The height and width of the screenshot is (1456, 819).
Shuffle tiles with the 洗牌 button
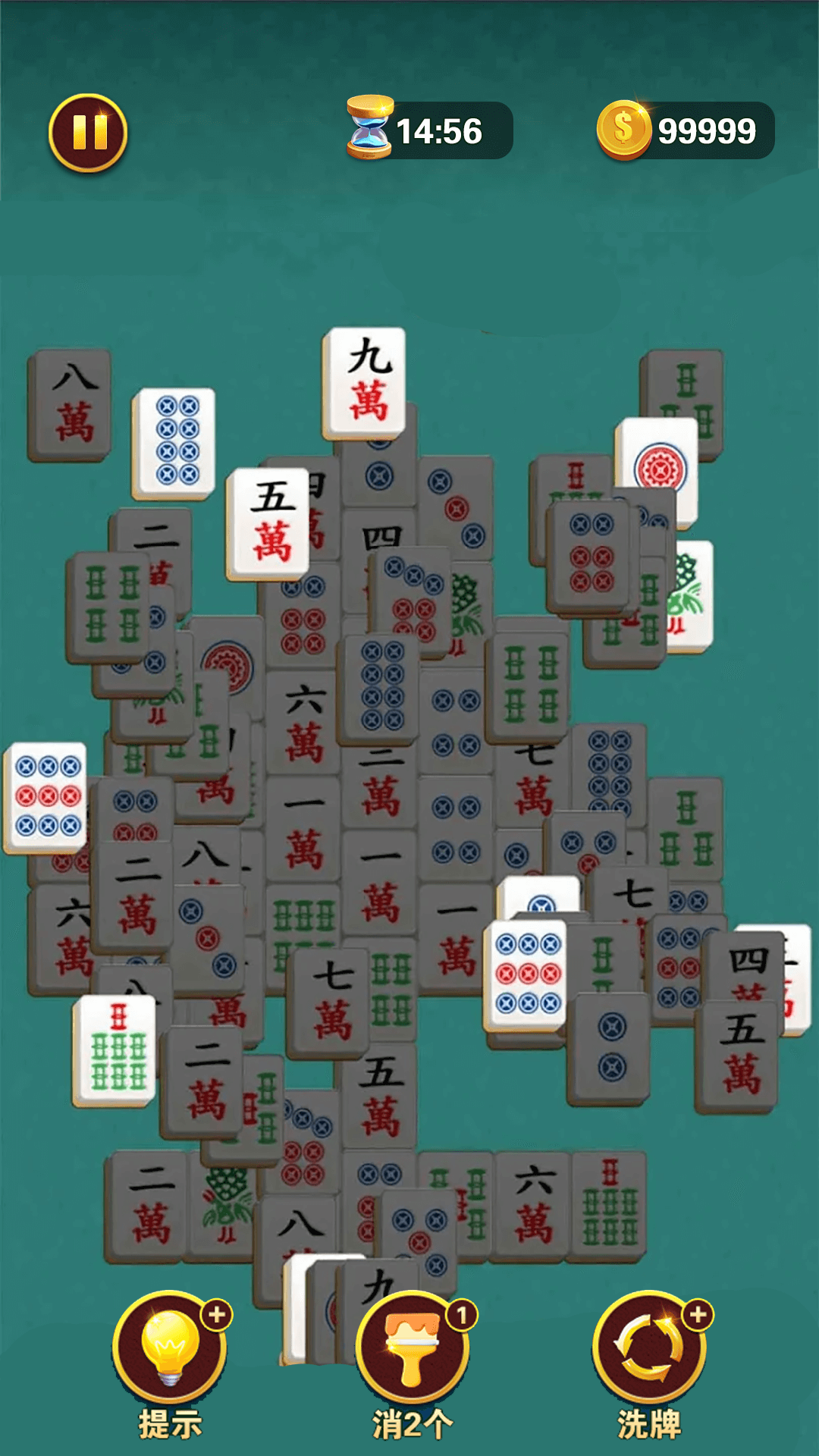click(649, 1348)
